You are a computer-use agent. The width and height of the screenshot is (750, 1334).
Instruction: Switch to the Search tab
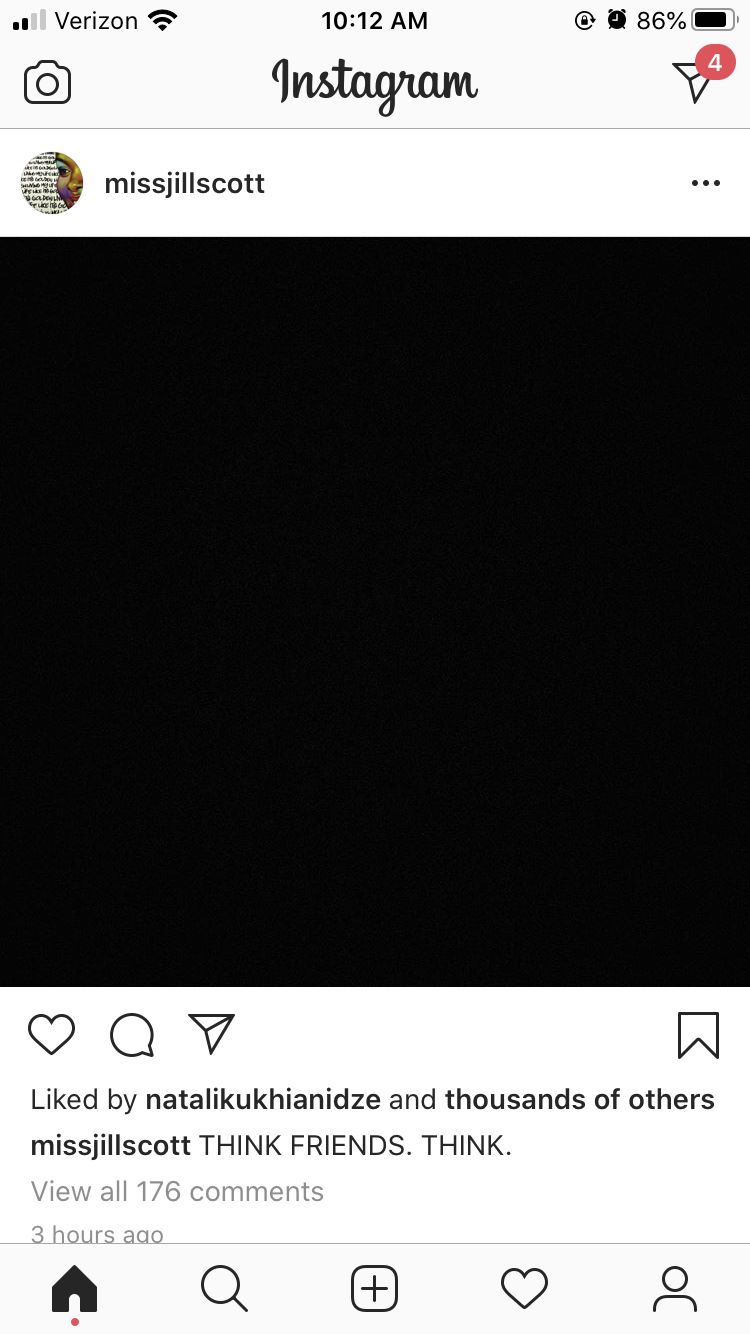224,1288
